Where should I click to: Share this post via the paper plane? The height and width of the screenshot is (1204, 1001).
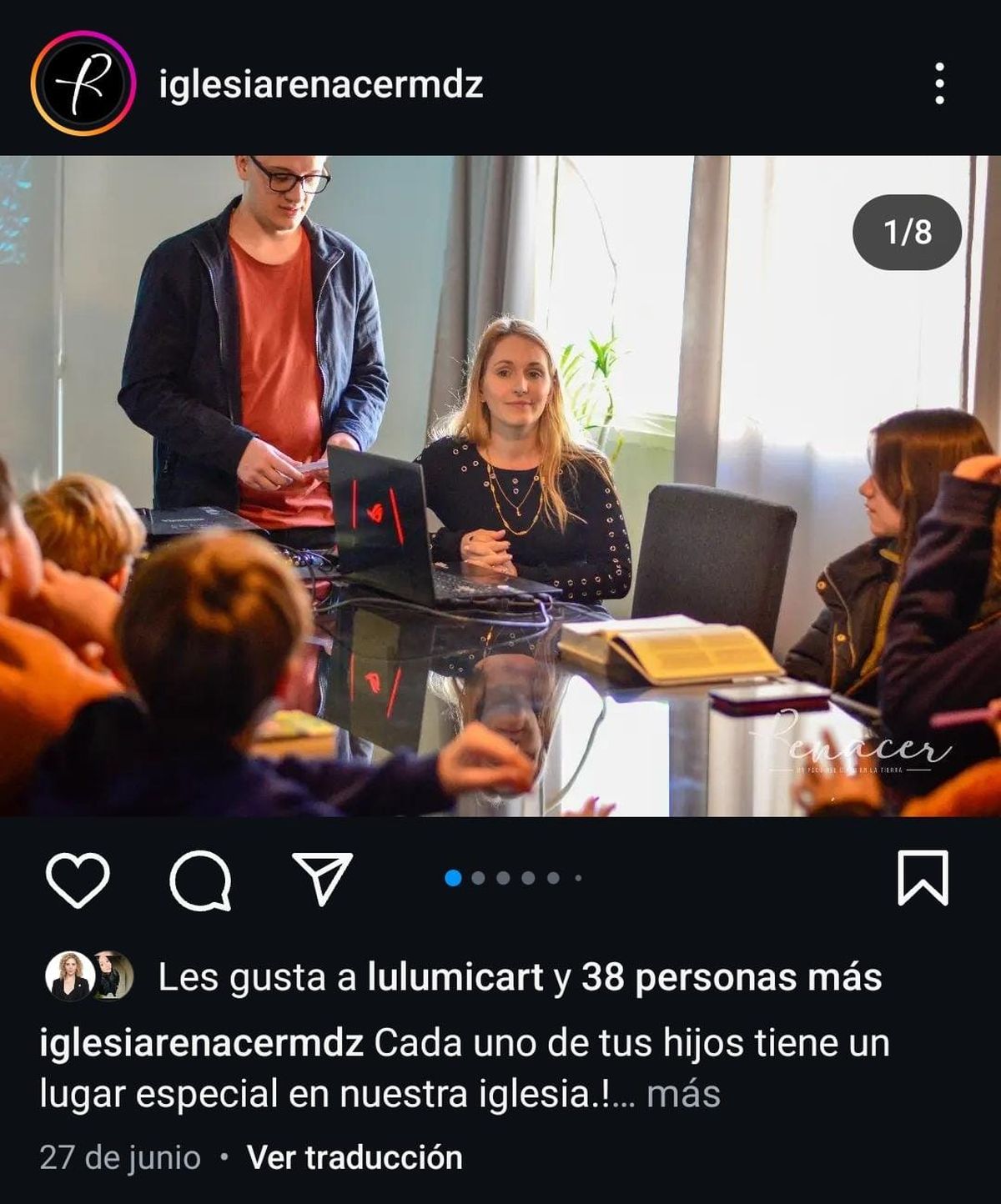point(323,878)
